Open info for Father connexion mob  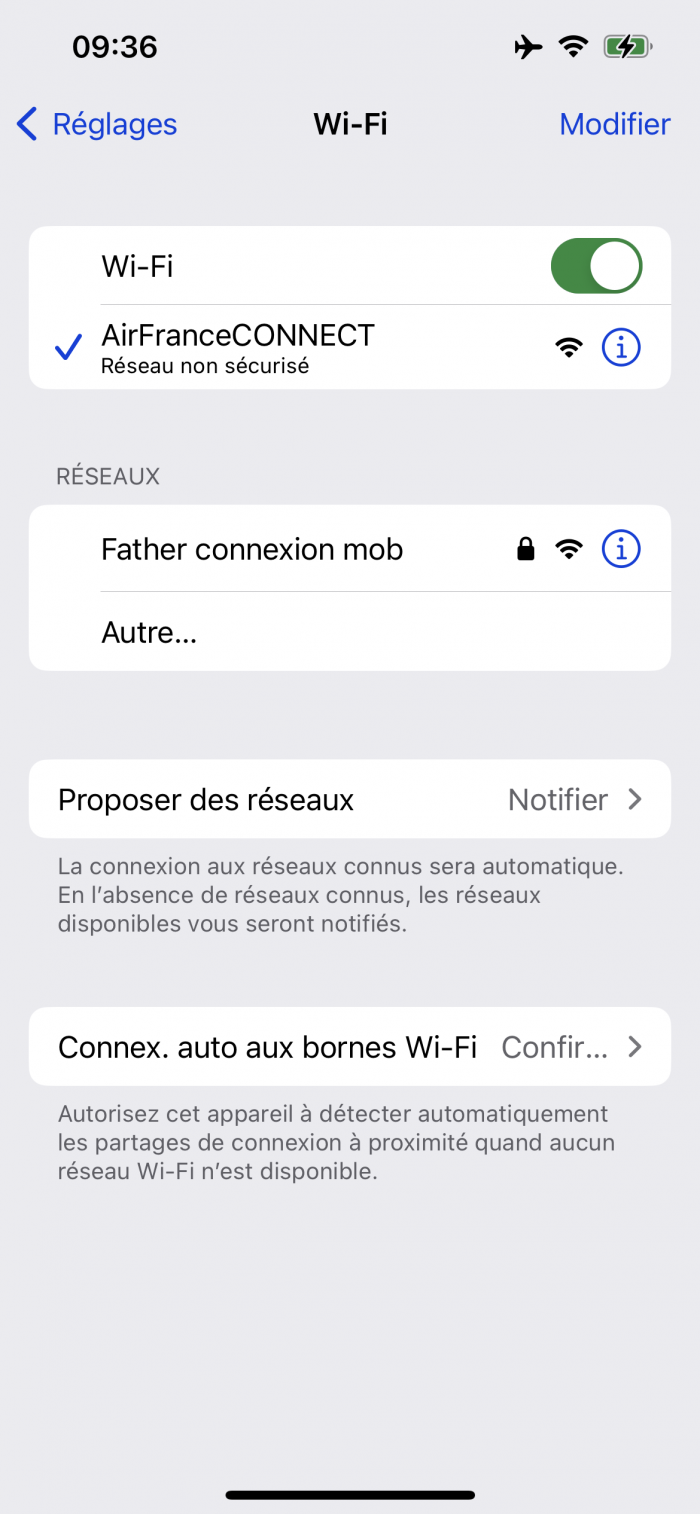pyautogui.click(x=620, y=549)
